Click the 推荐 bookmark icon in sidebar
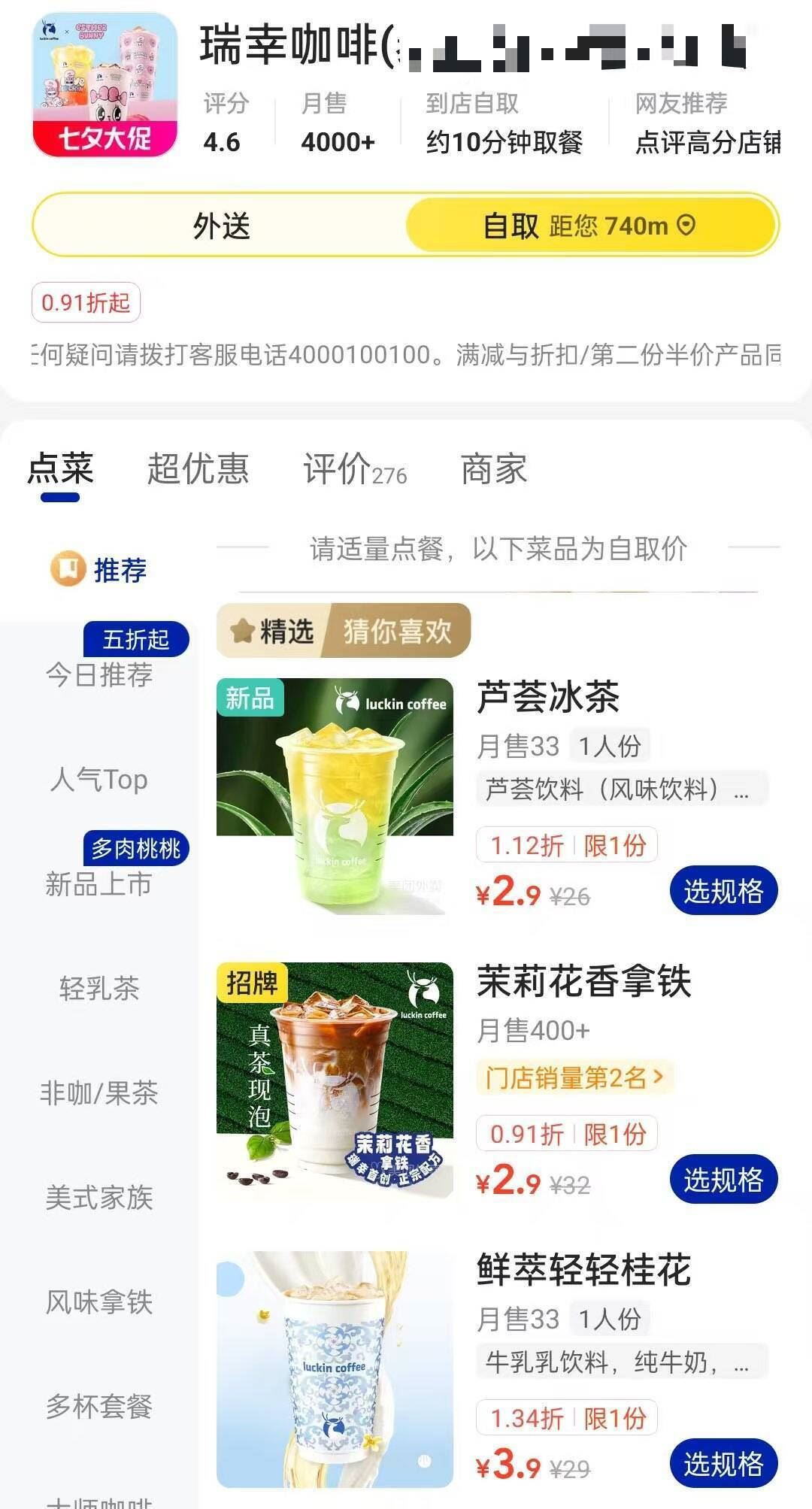Image resolution: width=812 pixels, height=1509 pixels. click(66, 570)
